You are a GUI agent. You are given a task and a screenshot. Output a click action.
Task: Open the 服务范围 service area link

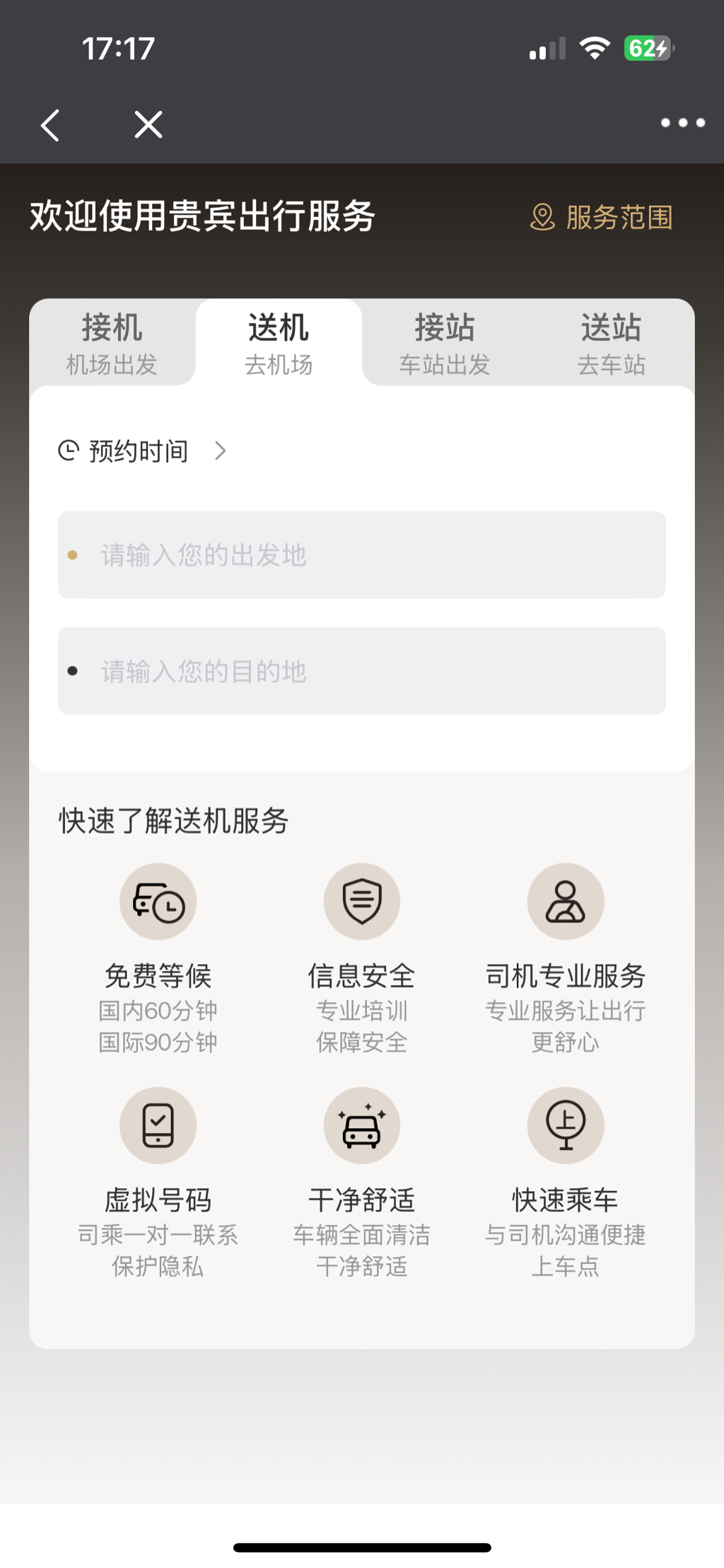[x=602, y=217]
